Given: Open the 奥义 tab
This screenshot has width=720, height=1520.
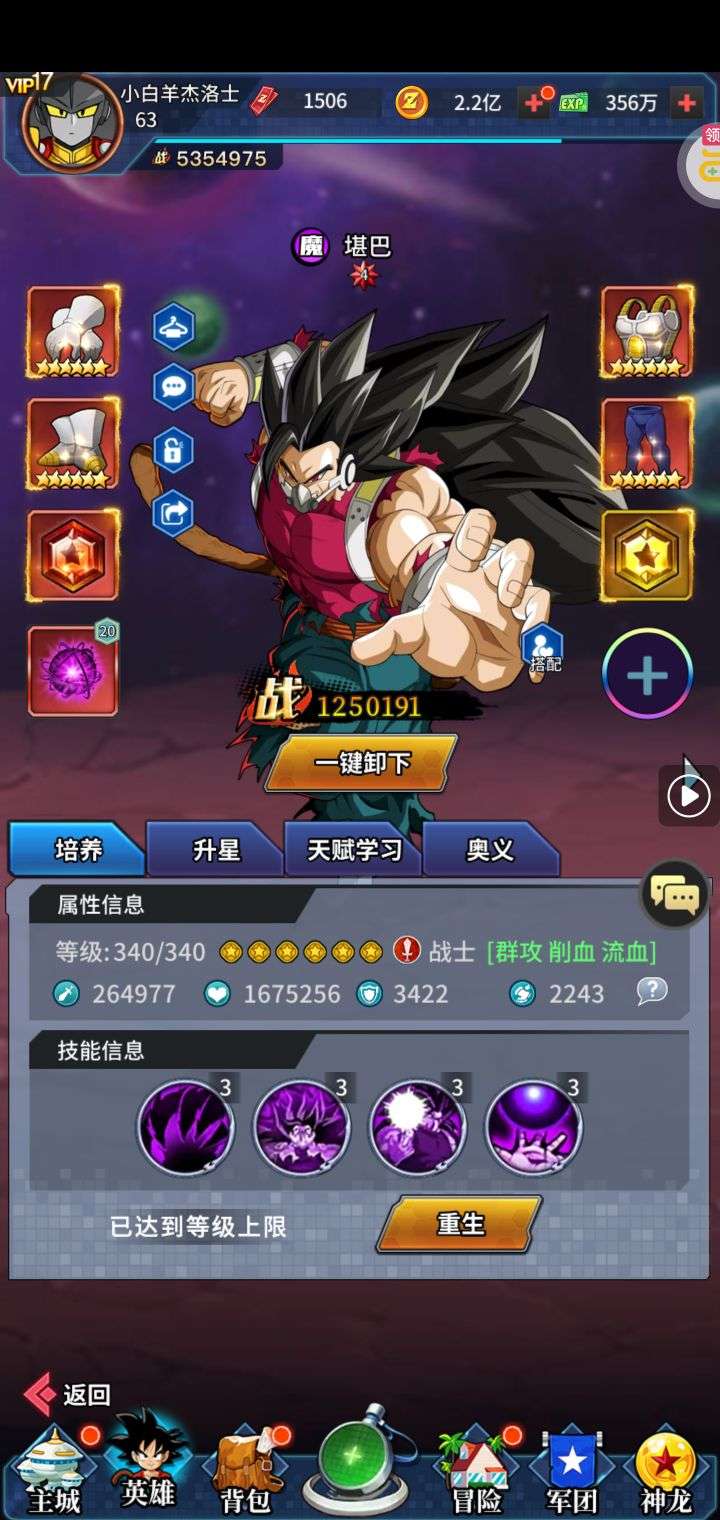Looking at the screenshot, I should tap(489, 850).
